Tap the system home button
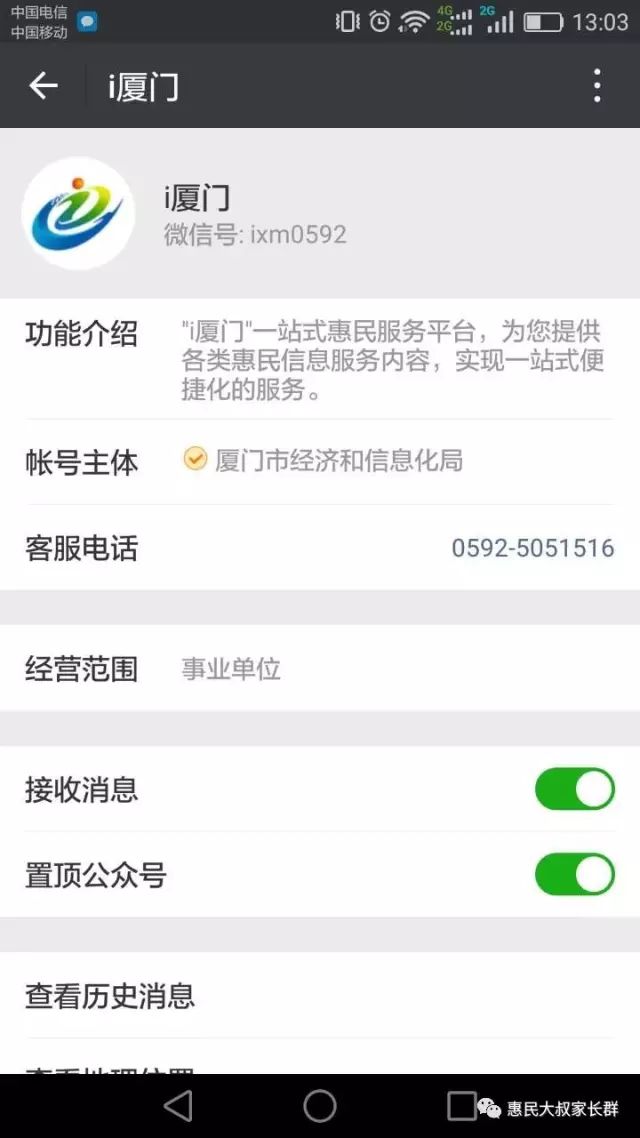 (320, 1106)
